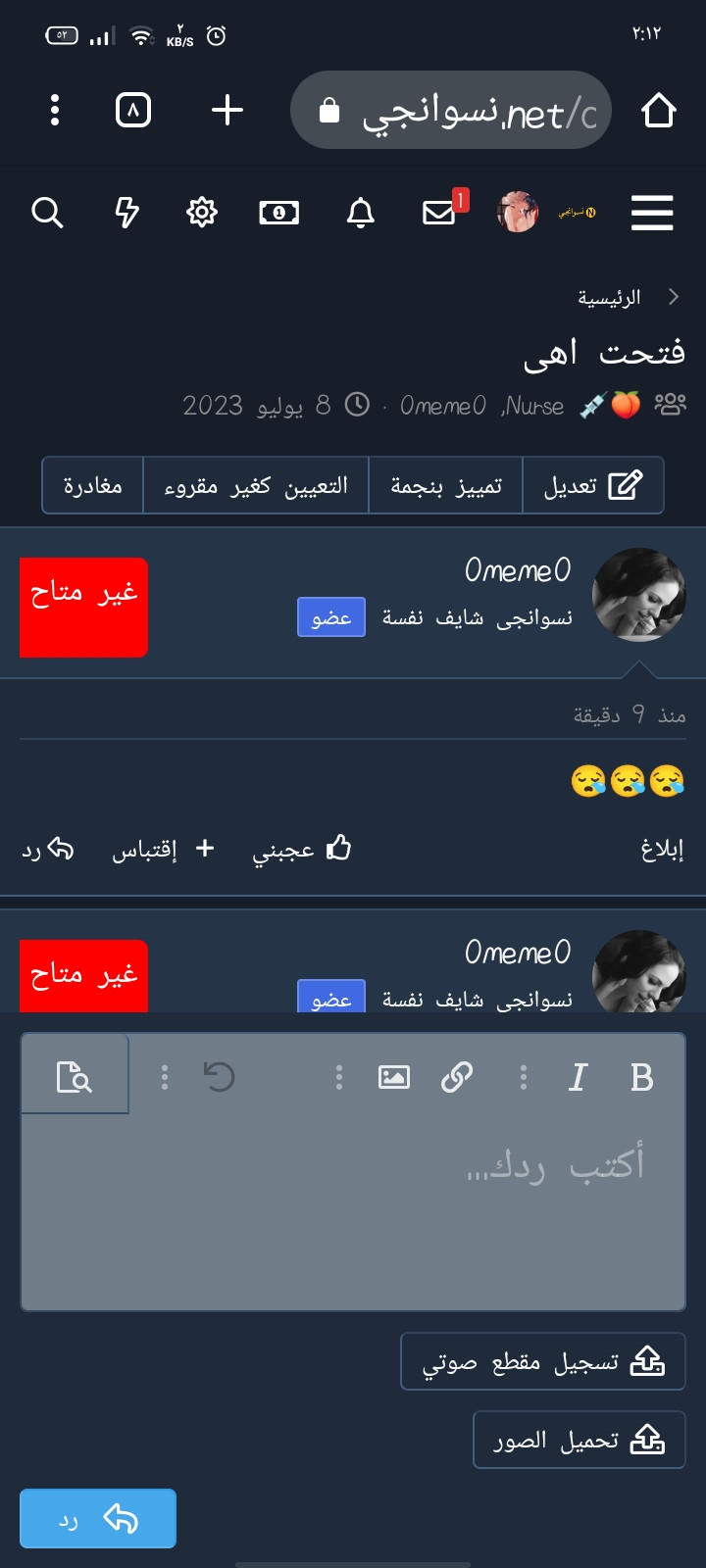
Task: Tap the تعديل edit button
Action: pyautogui.click(x=593, y=485)
